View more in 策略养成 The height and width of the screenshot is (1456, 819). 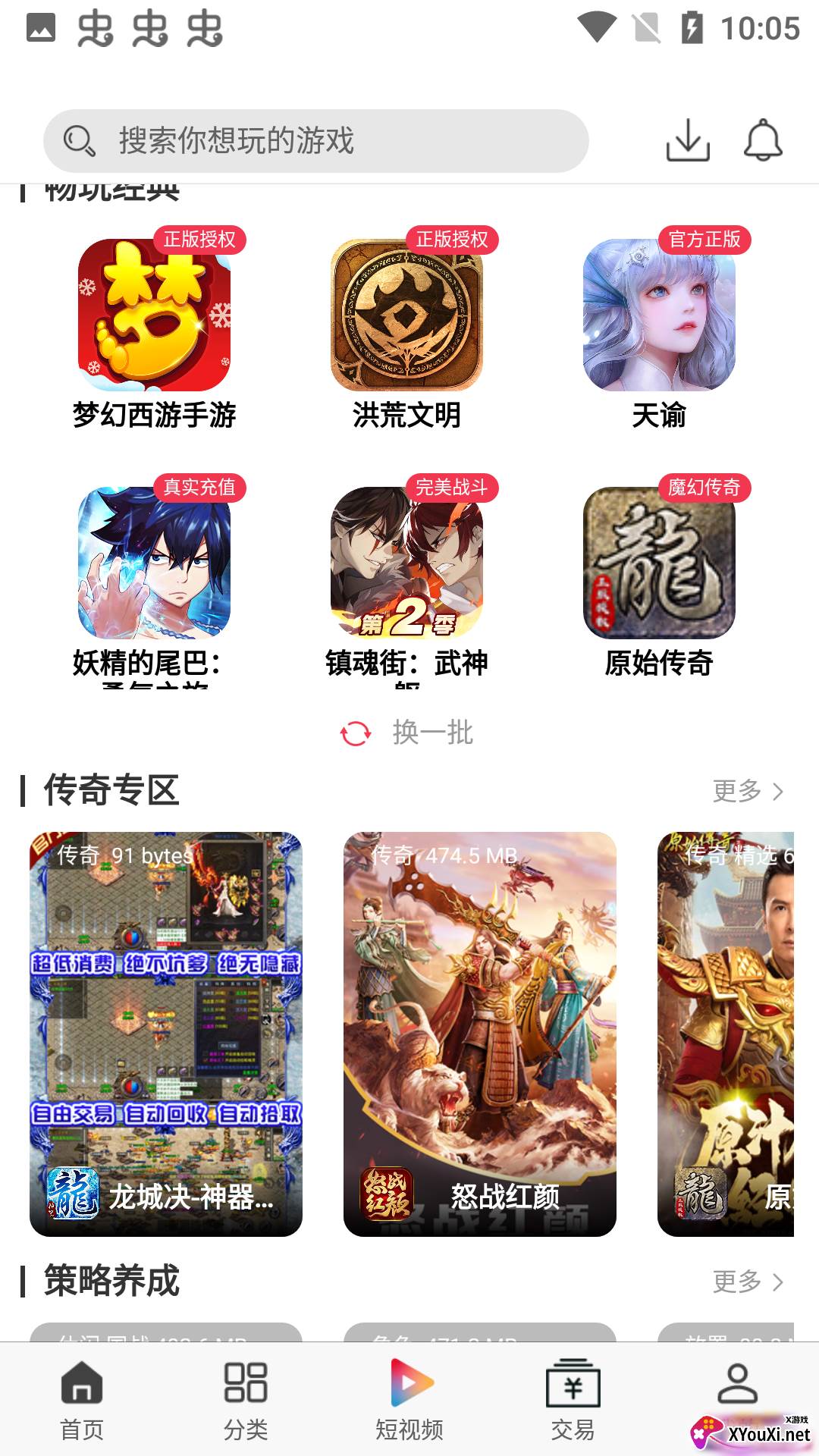pos(747,1282)
